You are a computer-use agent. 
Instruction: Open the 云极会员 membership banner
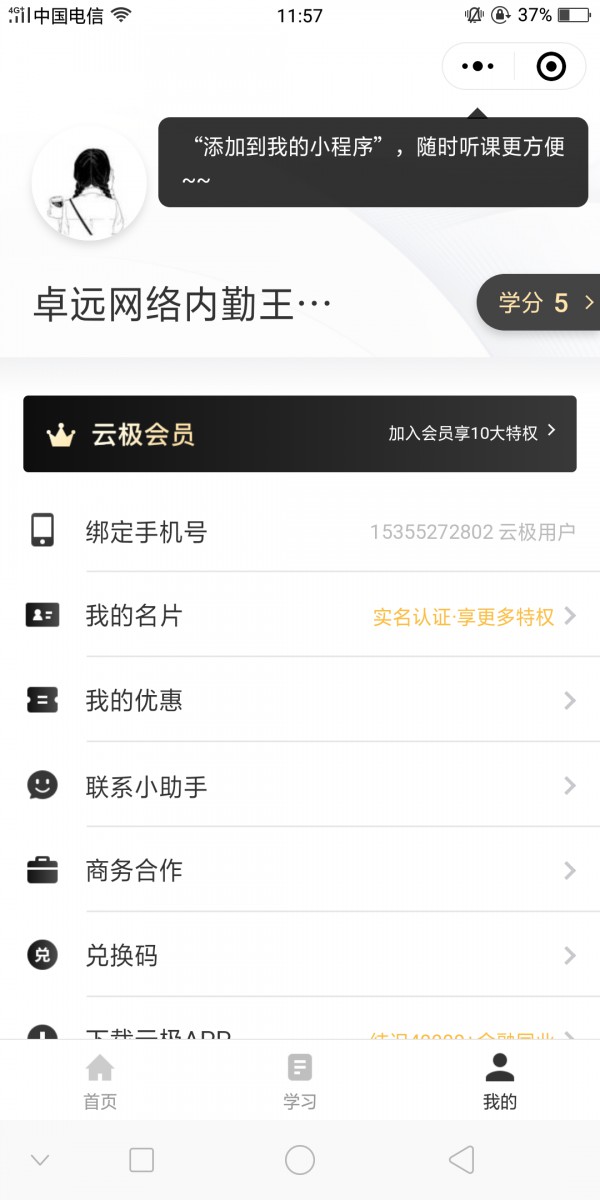300,434
